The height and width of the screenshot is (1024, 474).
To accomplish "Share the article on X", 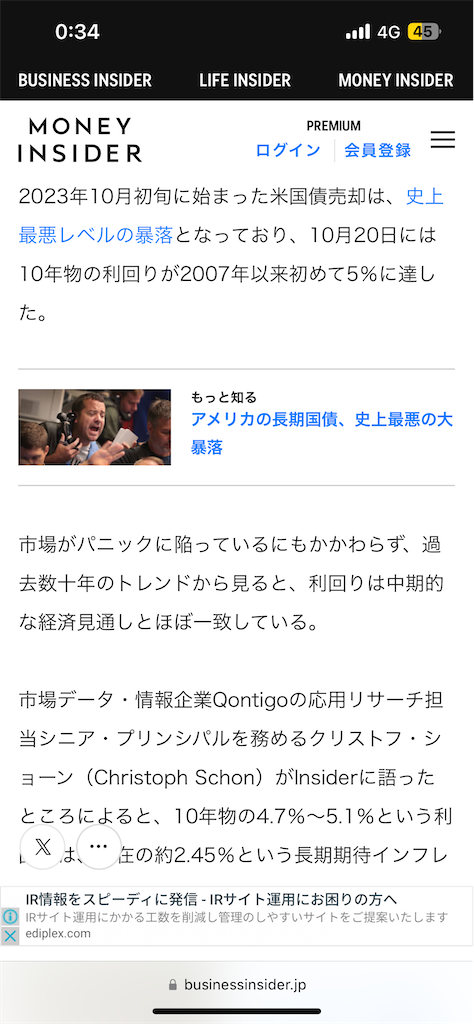I will pyautogui.click(x=42, y=847).
